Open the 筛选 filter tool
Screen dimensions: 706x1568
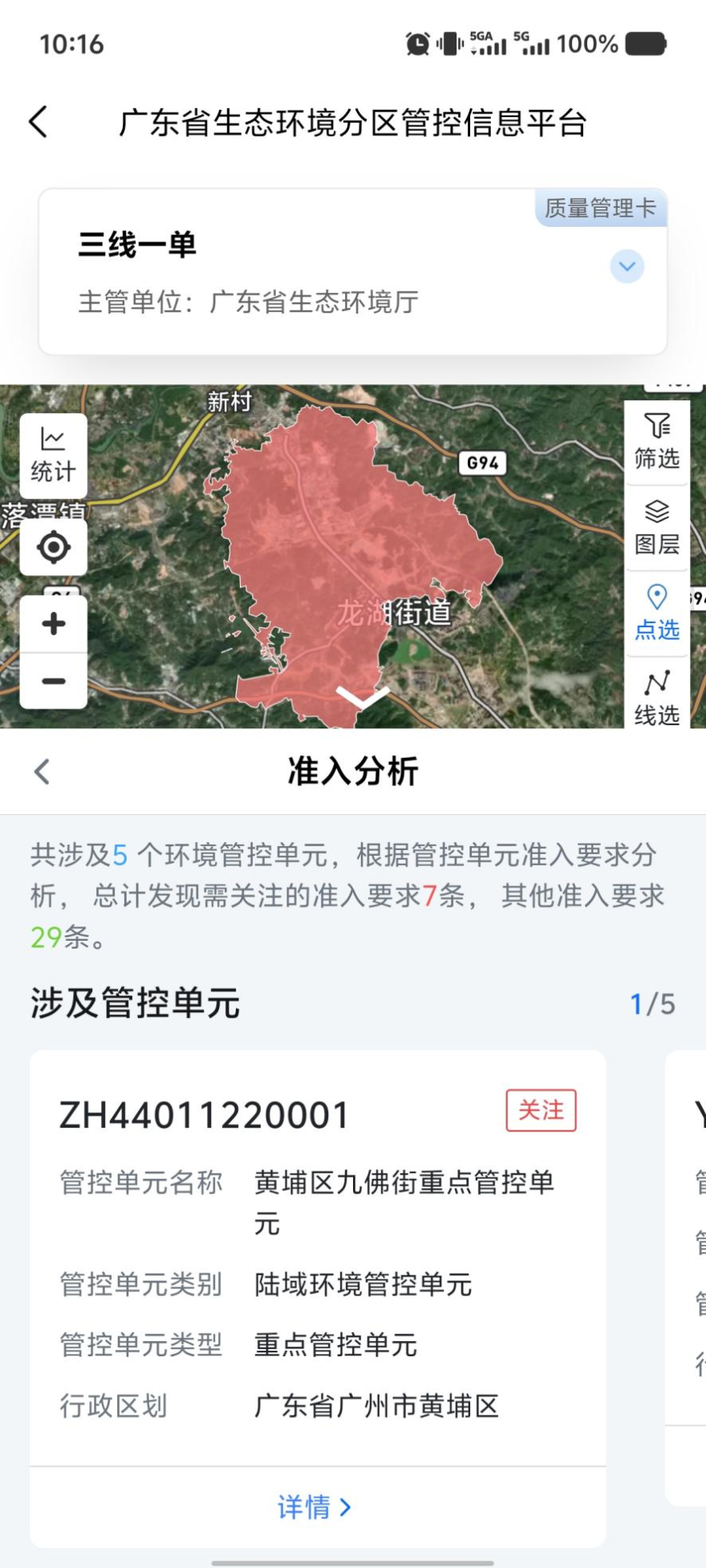coord(656,442)
